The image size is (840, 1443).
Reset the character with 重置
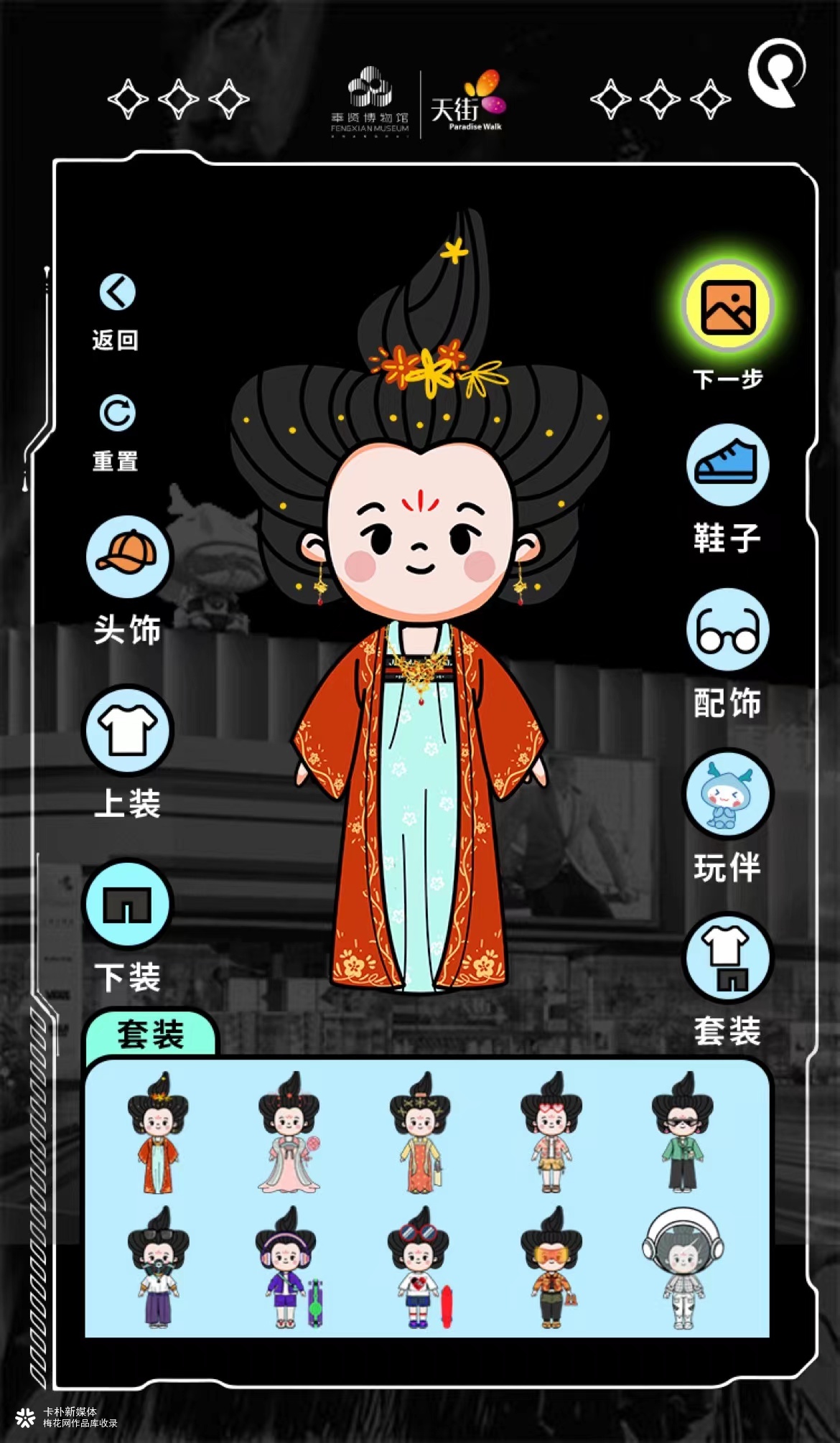117,414
